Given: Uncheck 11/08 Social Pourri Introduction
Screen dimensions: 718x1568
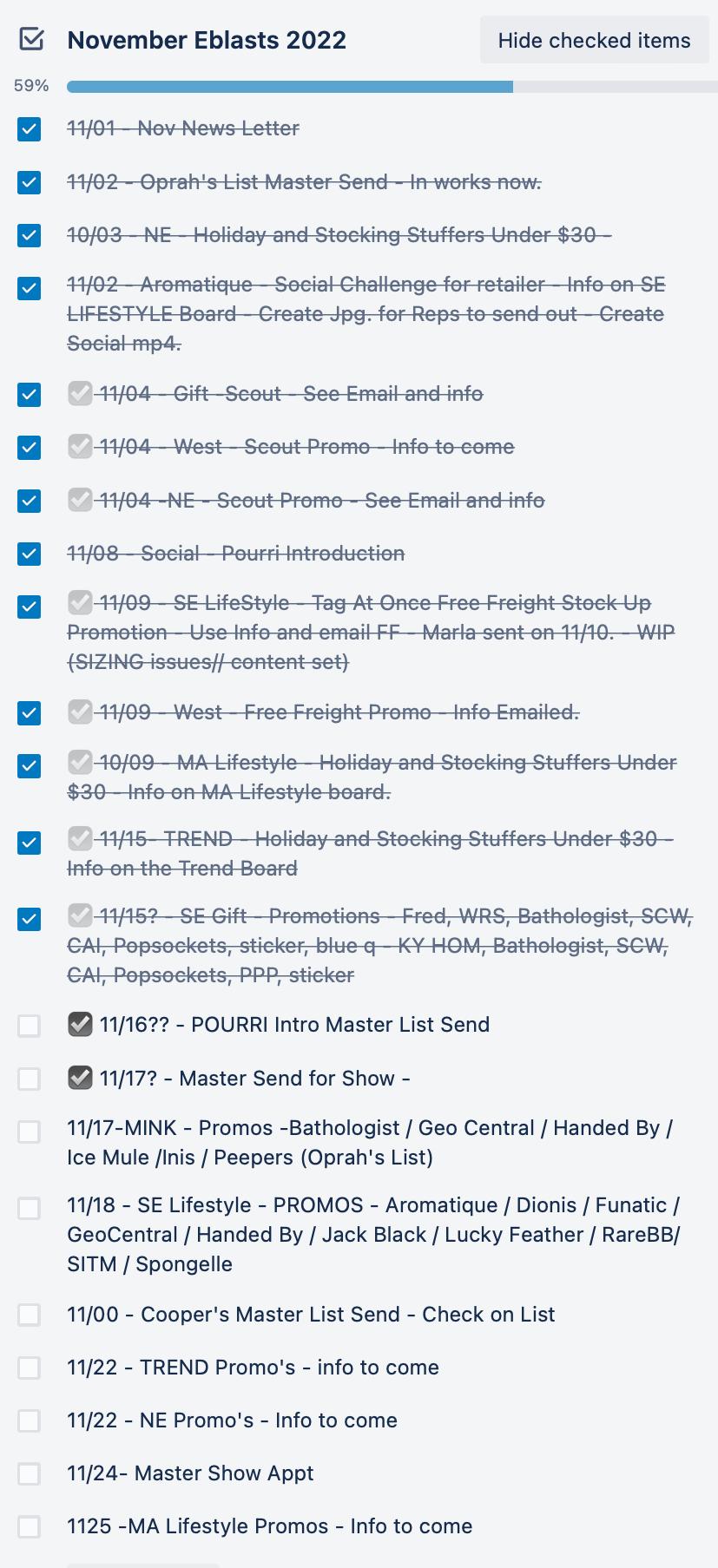Looking at the screenshot, I should 30,554.
